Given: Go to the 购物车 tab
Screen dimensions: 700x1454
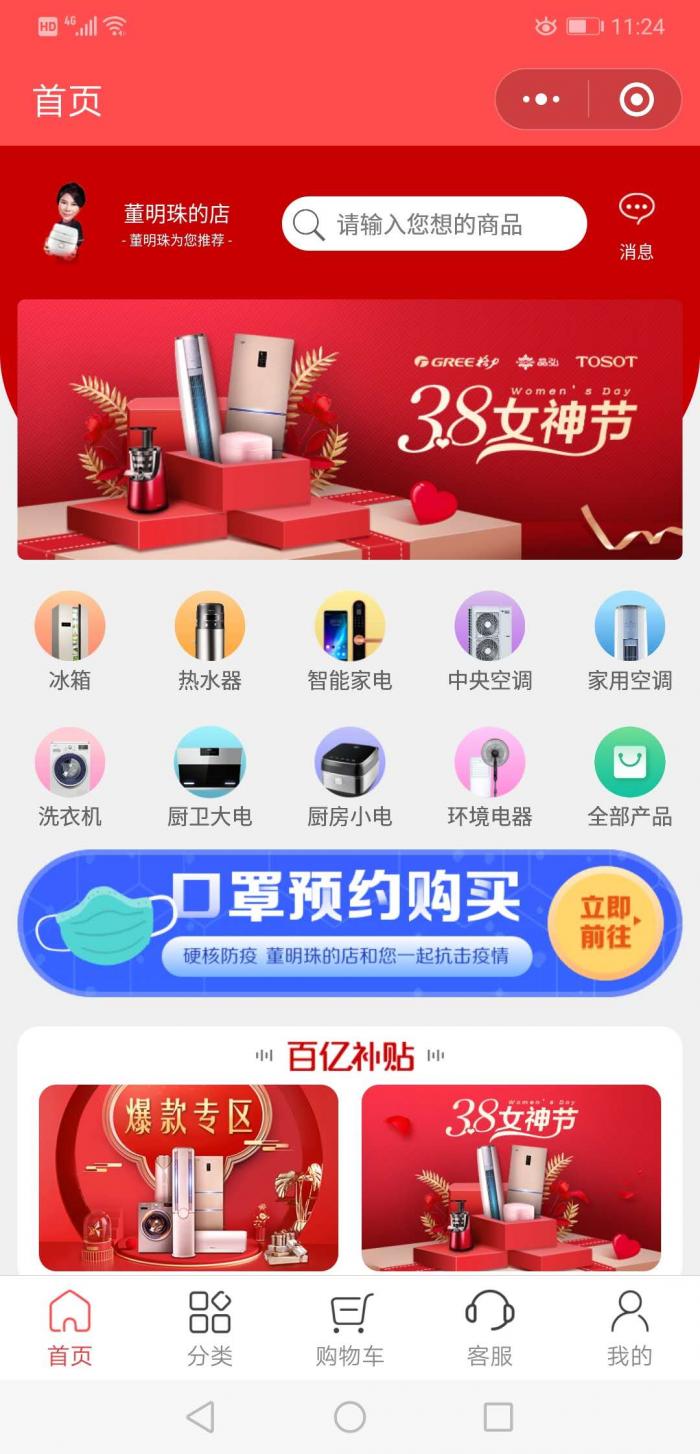Looking at the screenshot, I should [350, 1327].
